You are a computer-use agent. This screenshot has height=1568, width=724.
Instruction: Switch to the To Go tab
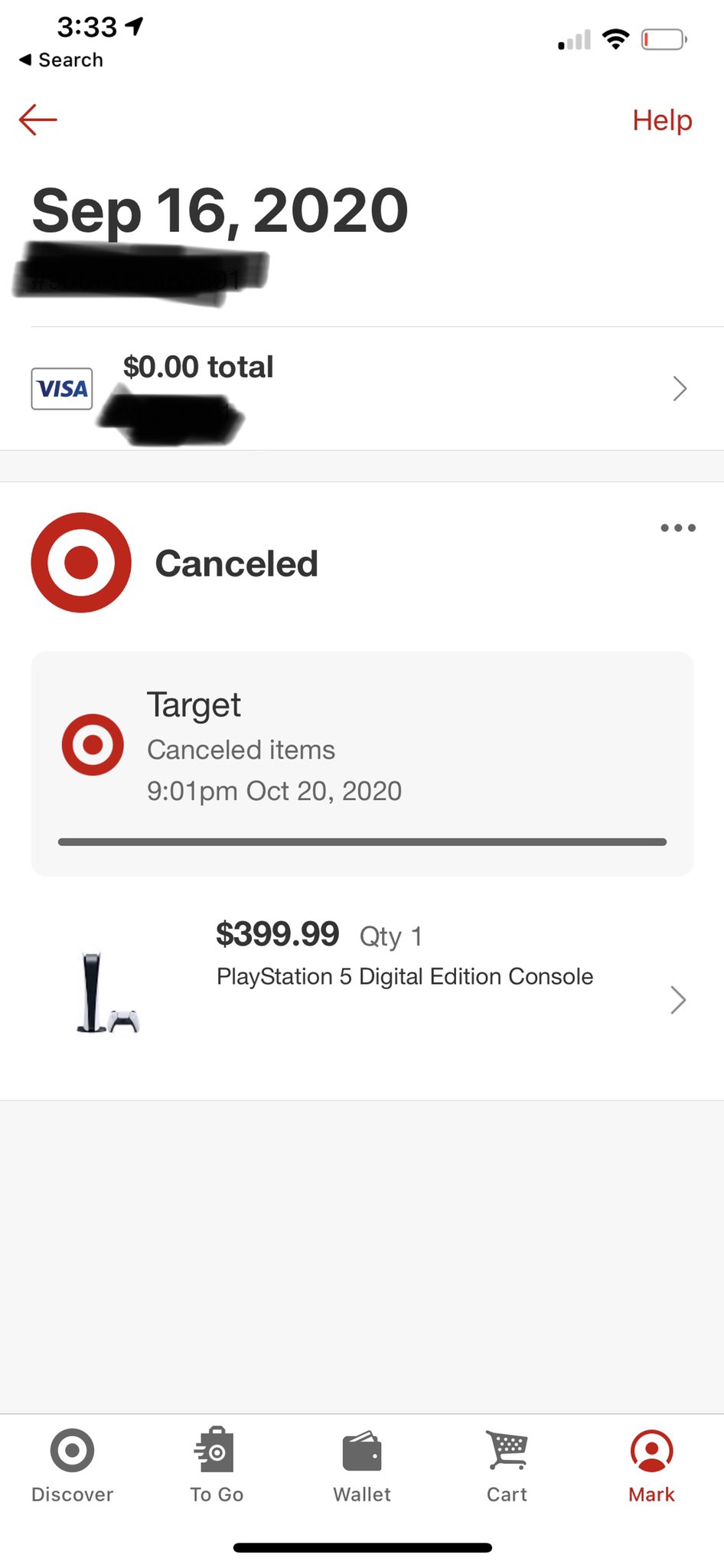[217, 1466]
